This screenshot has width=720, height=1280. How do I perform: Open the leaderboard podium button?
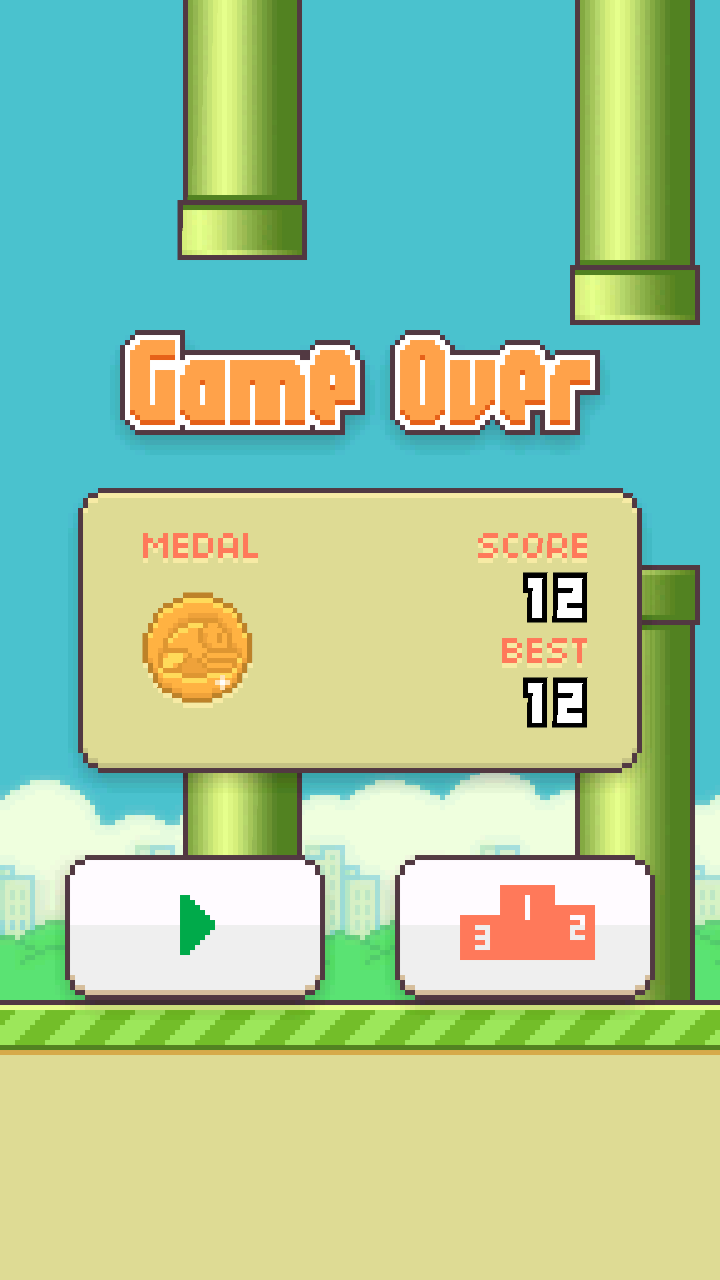coord(525,925)
